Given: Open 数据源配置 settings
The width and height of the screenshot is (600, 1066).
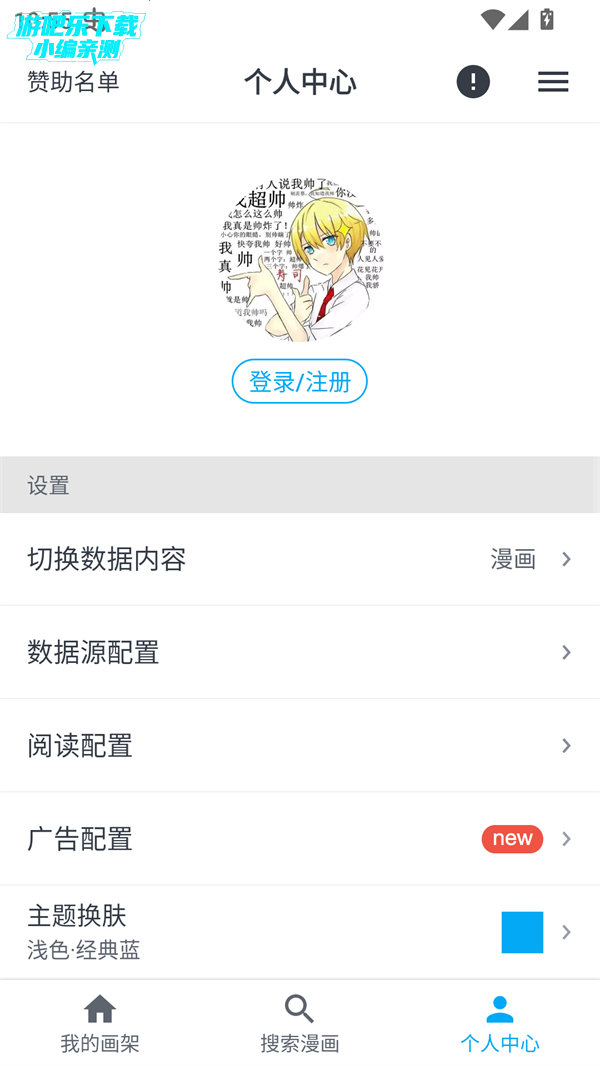Looking at the screenshot, I should 300,652.
